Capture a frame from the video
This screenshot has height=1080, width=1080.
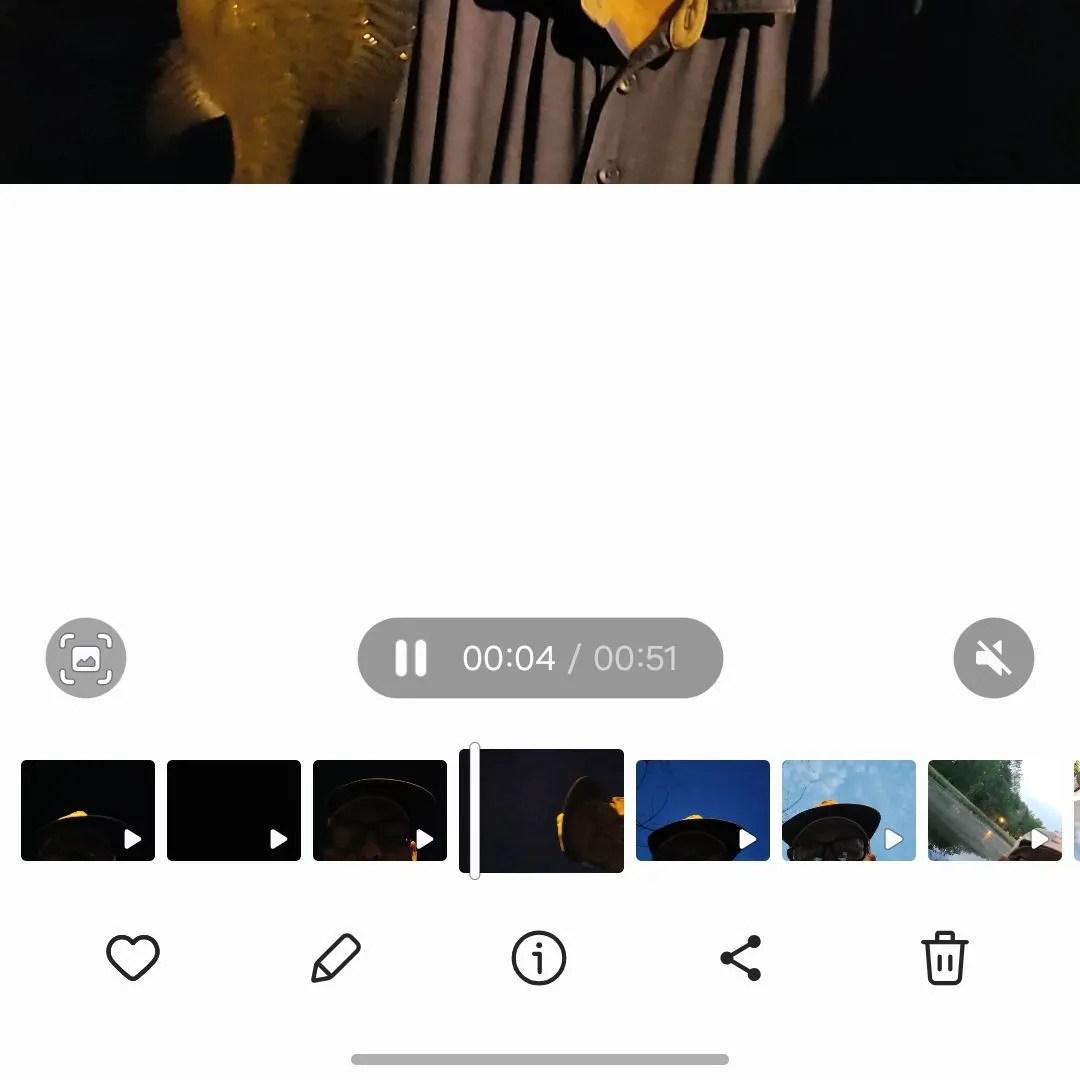tap(86, 658)
